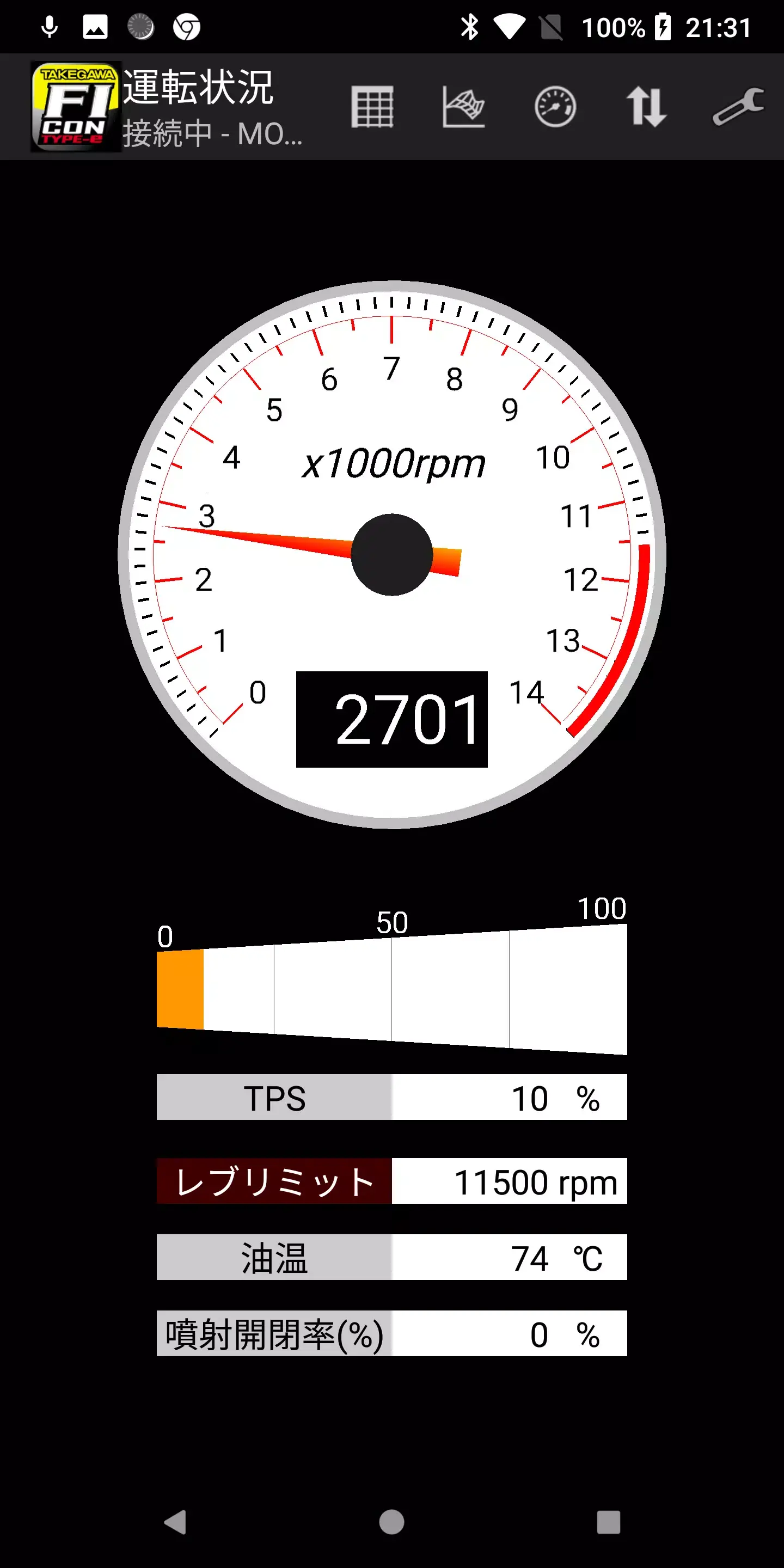Screen dimensions: 784x1568
Task: Switch to the gauge monitor view
Action: coord(556,107)
